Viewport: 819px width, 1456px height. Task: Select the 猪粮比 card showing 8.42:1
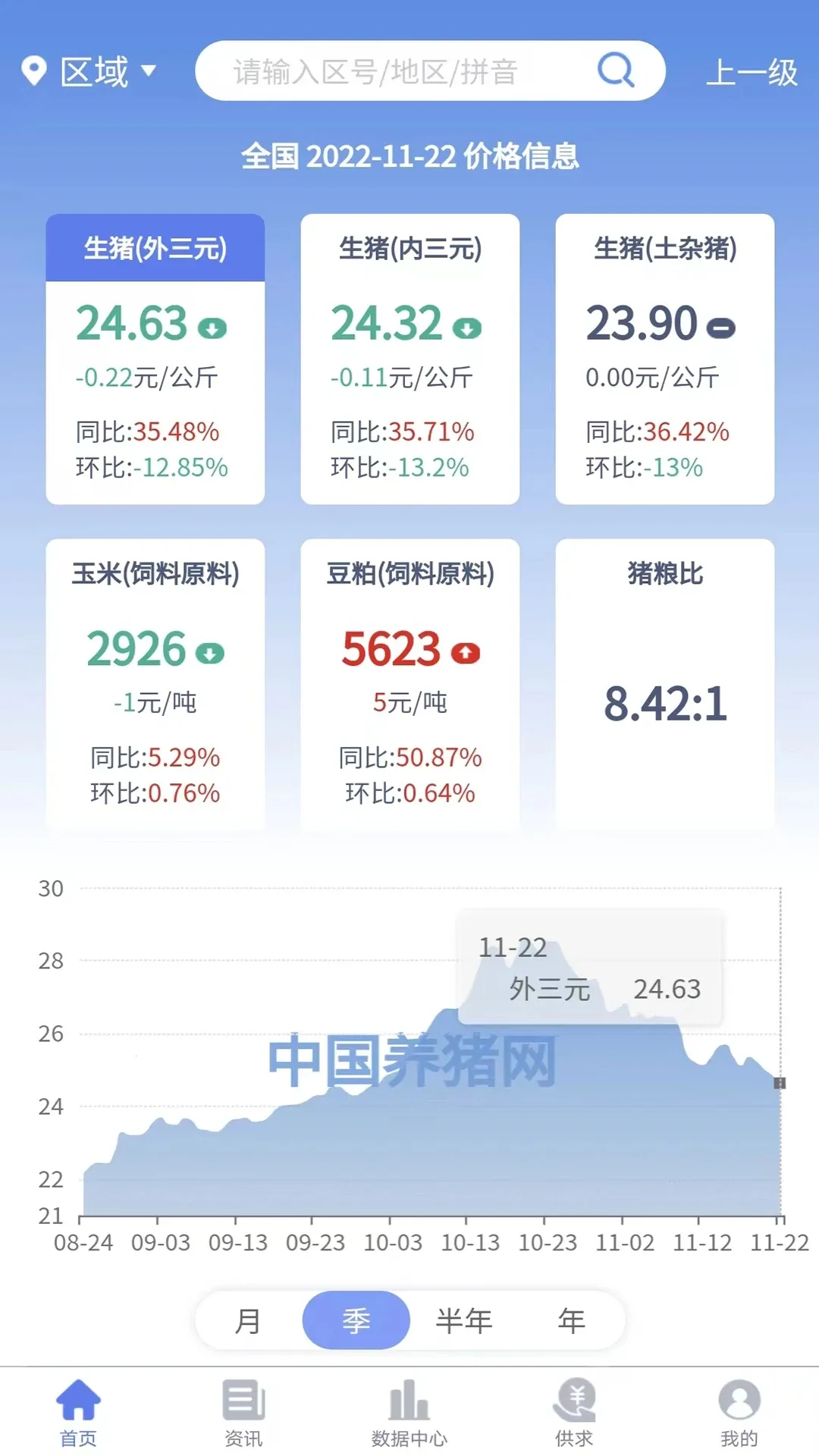tap(664, 682)
